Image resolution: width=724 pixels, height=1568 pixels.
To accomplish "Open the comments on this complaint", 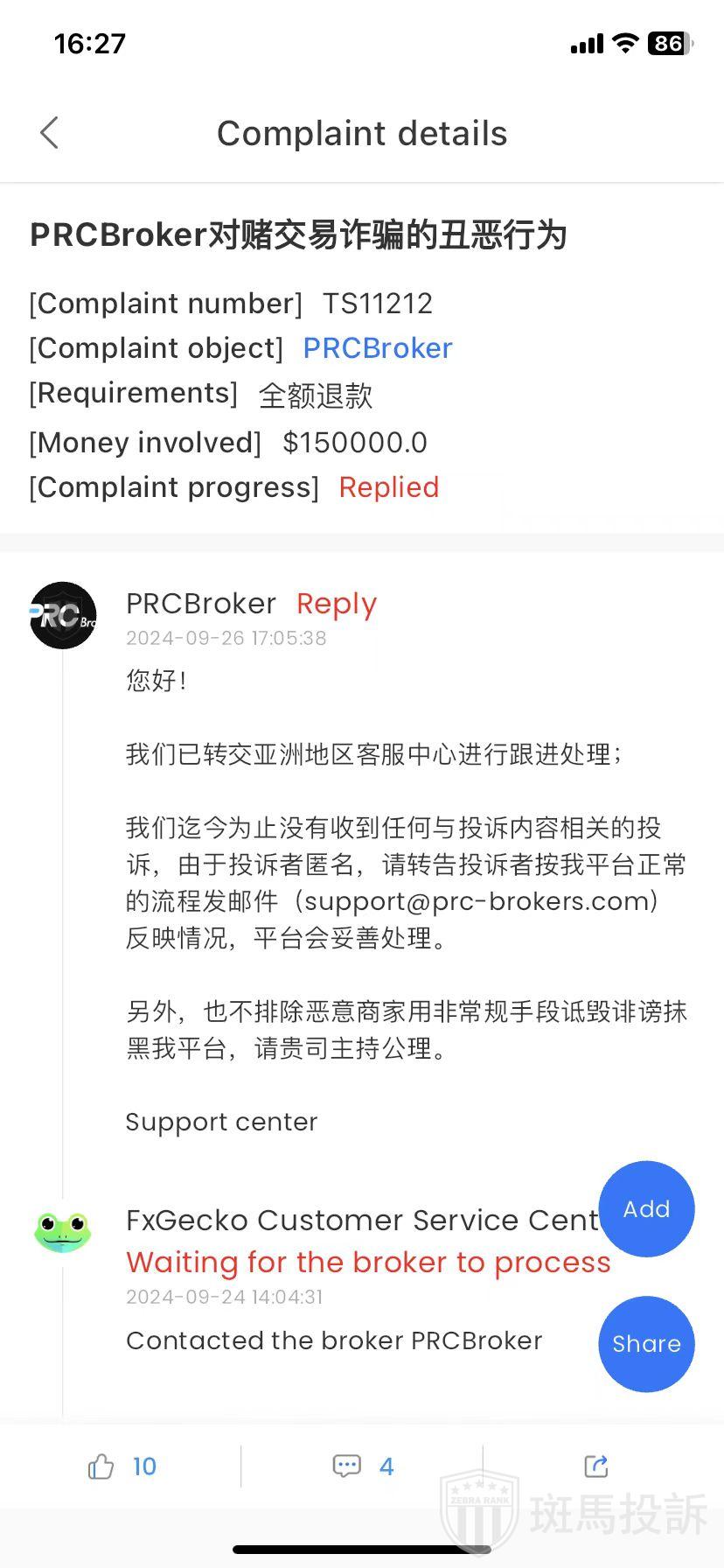I will click(x=347, y=1466).
